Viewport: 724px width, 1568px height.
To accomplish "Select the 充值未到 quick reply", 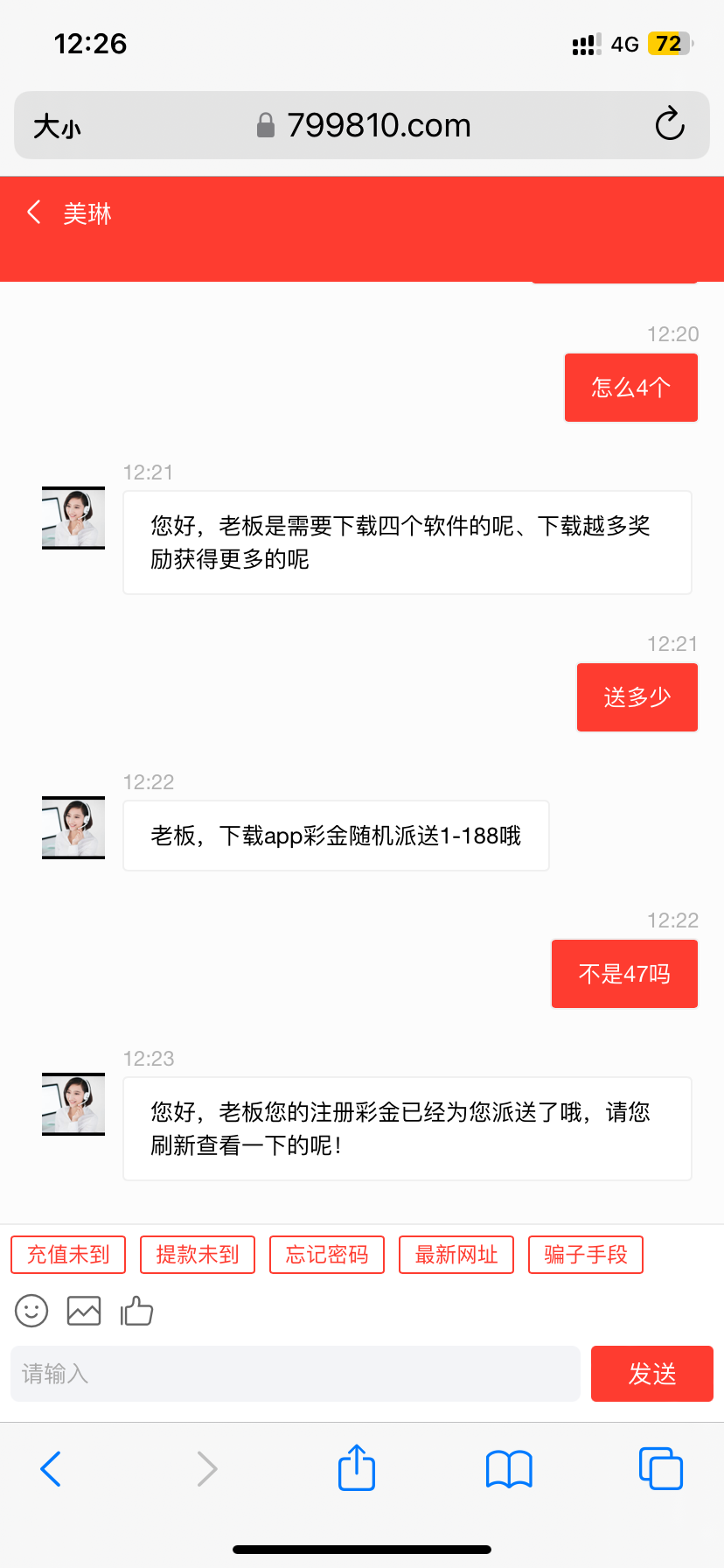I will [68, 1255].
